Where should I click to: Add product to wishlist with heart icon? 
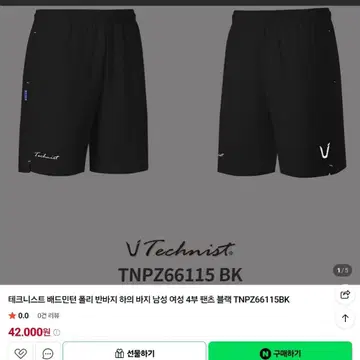[x=21, y=352]
